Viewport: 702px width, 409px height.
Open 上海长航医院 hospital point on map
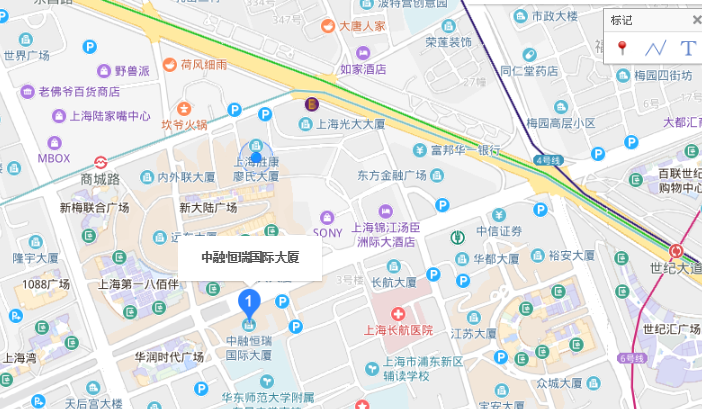(398, 314)
